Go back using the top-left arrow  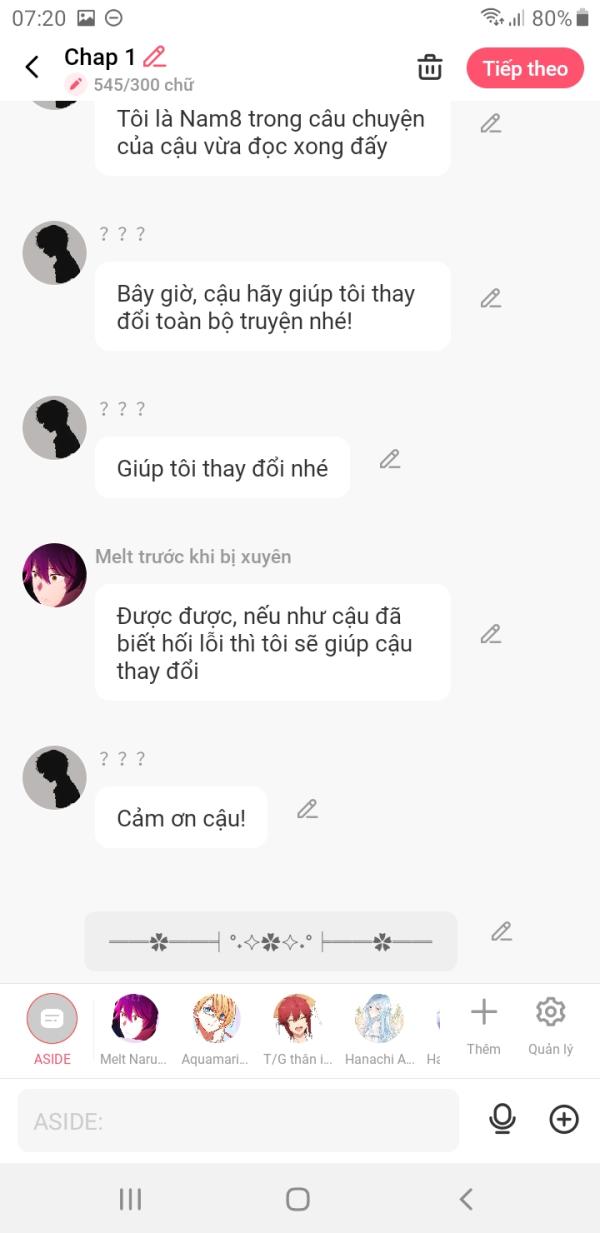click(x=32, y=68)
